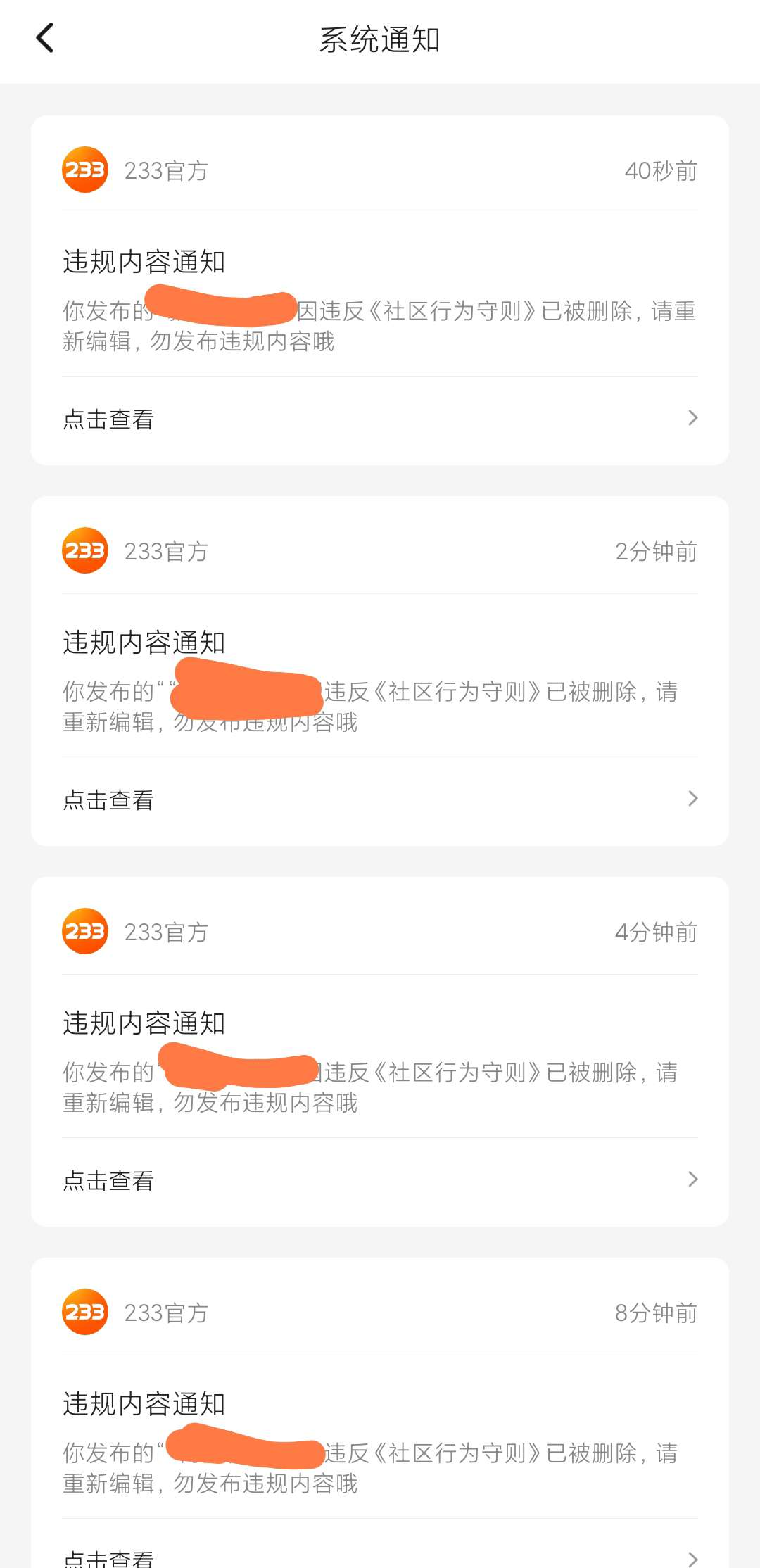The width and height of the screenshot is (760, 1568).
Task: Open 点击查看 in the 40秒前 notification
Action: (379, 419)
